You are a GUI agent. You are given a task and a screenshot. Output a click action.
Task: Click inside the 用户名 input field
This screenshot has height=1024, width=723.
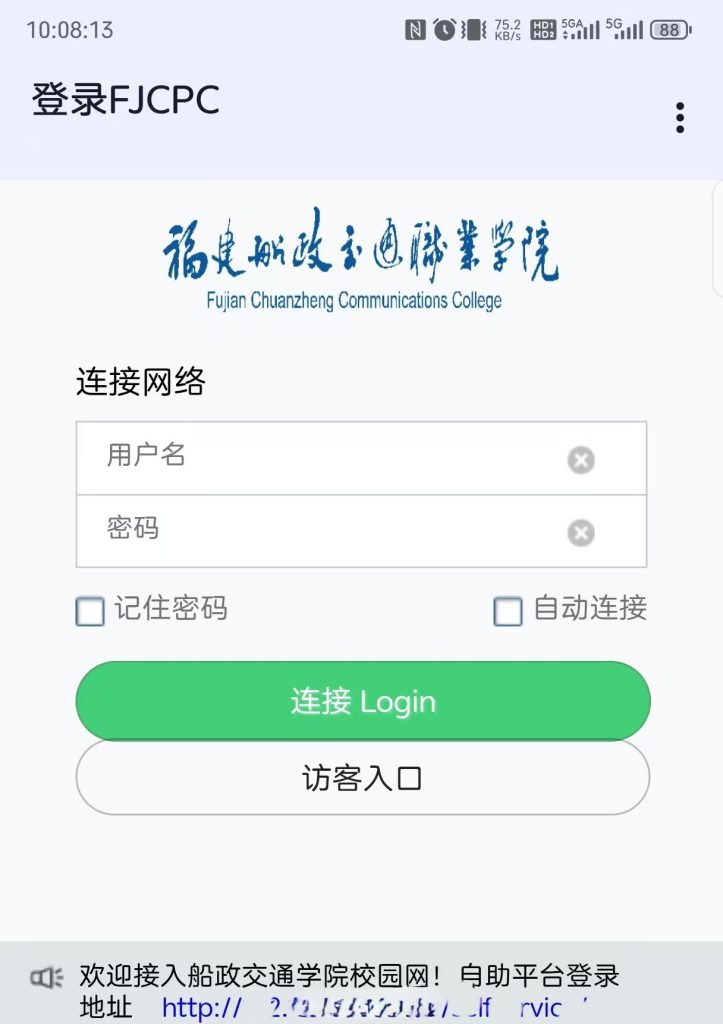[x=300, y=460]
